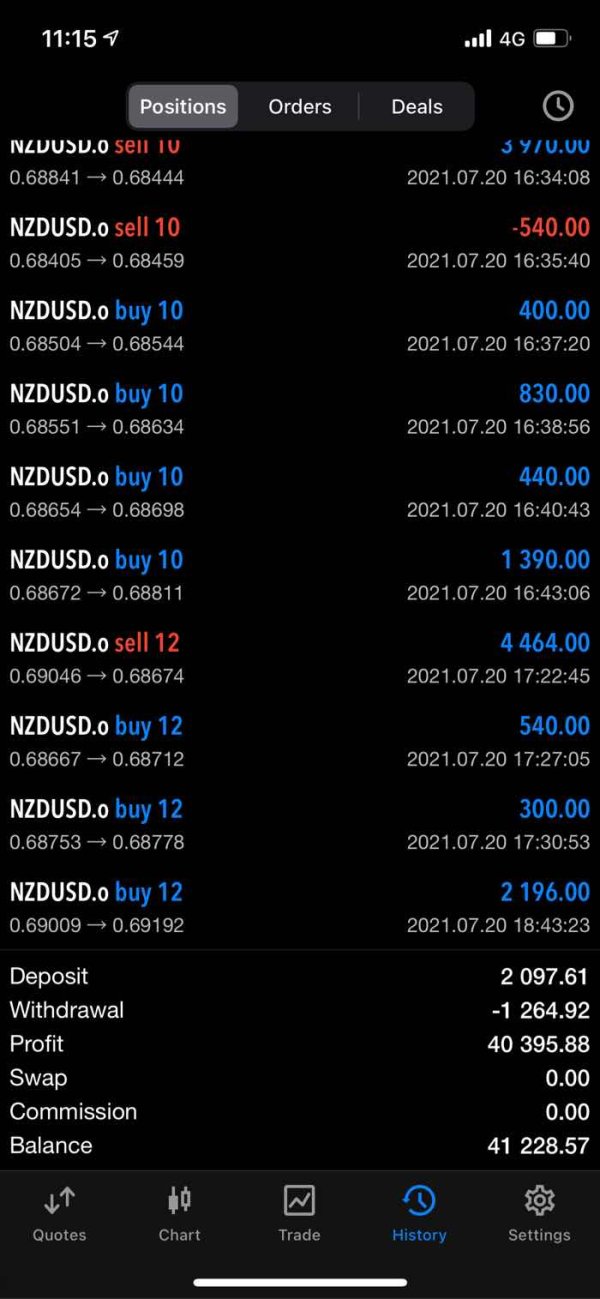Switch to the Deals segment

pyautogui.click(x=417, y=106)
